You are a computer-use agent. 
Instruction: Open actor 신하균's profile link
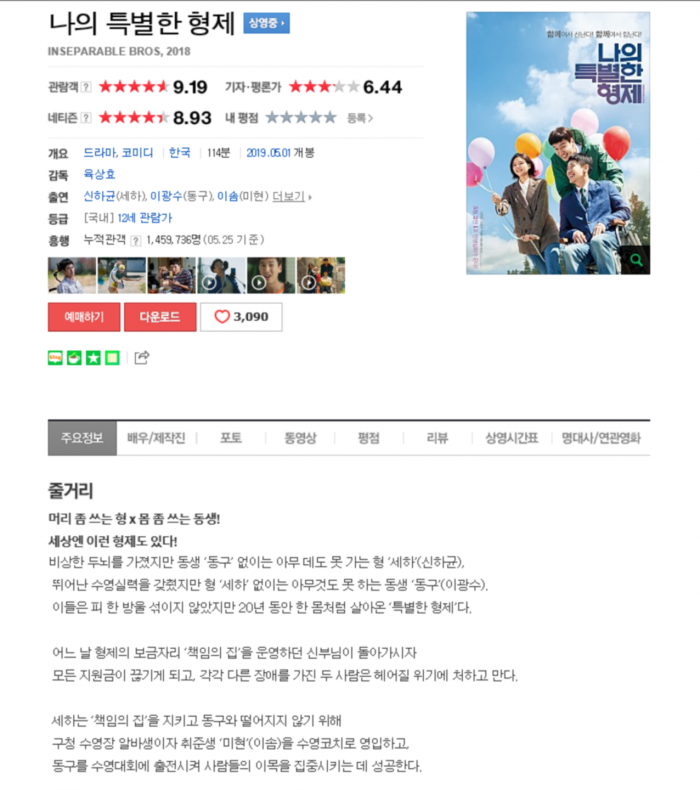(x=100, y=196)
